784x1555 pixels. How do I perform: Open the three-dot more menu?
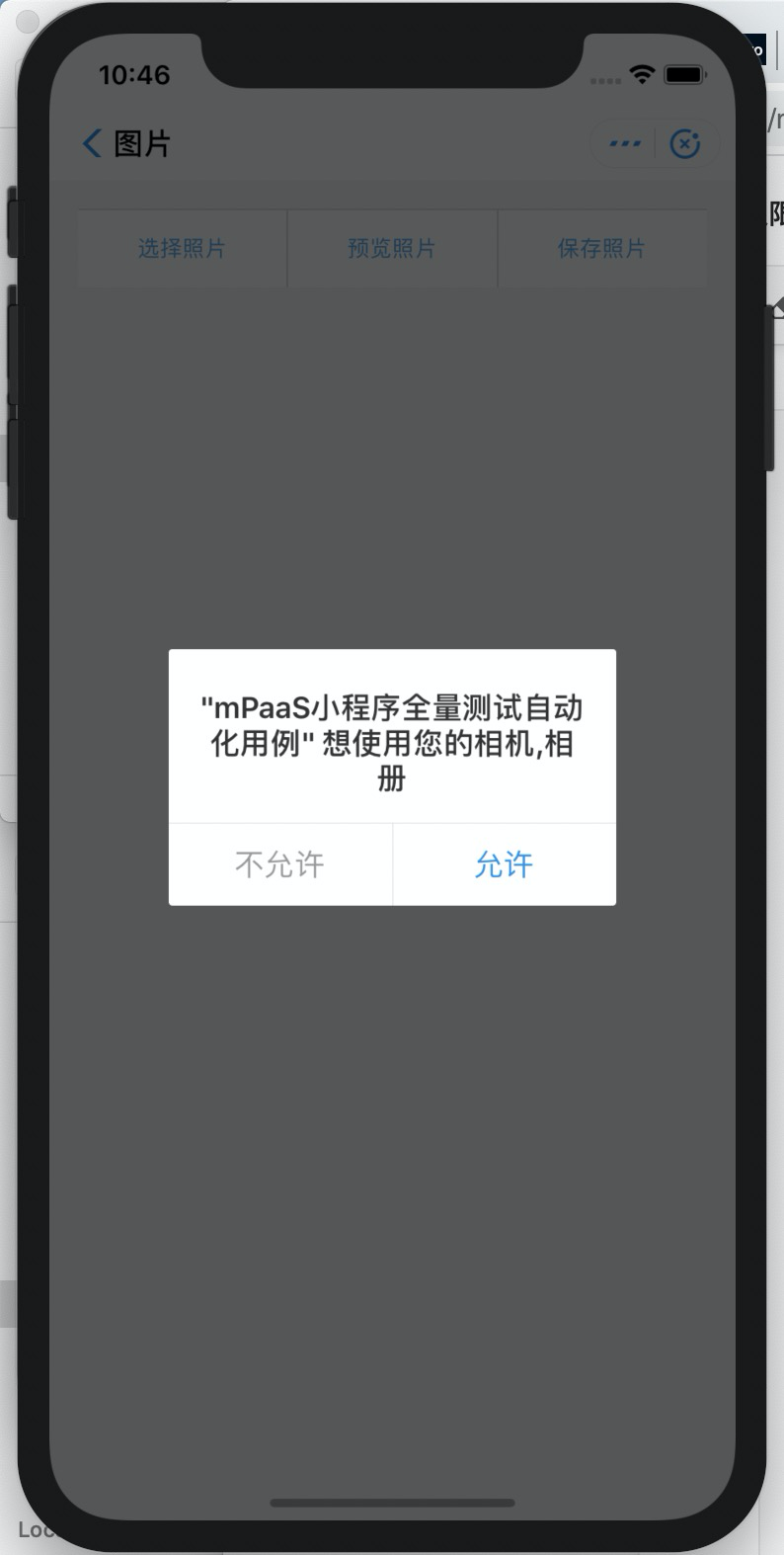coord(625,144)
